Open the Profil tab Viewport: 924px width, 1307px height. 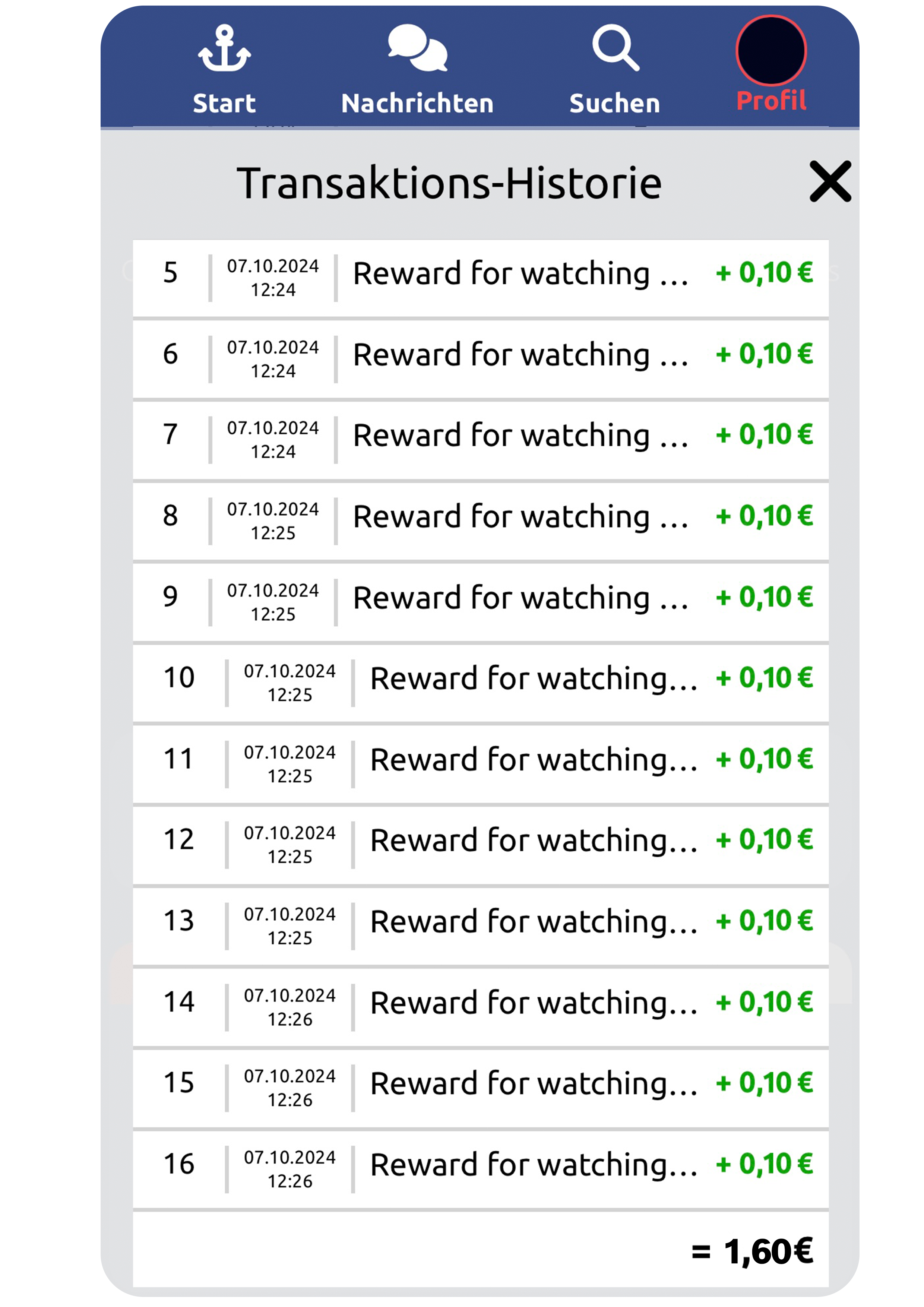pos(771,66)
